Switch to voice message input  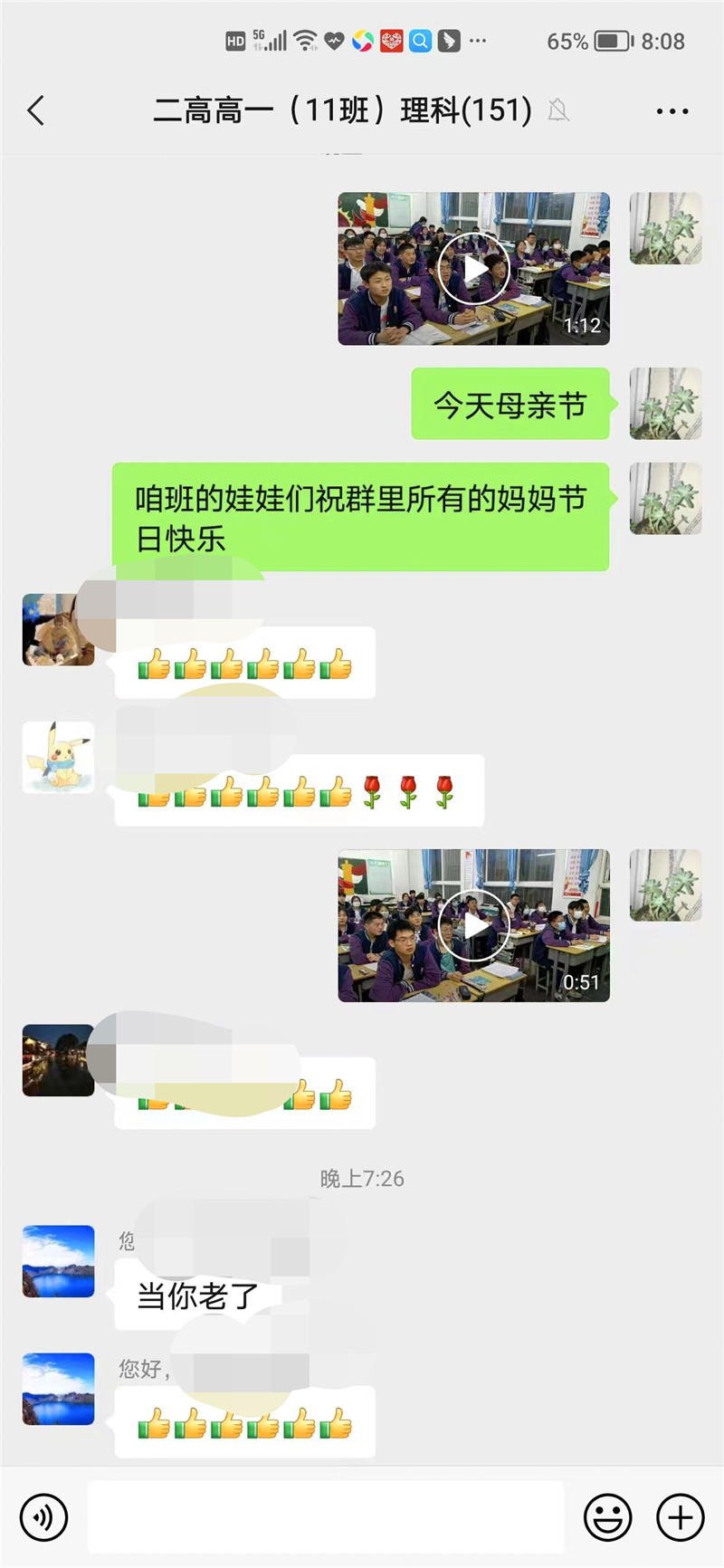[x=43, y=1516]
